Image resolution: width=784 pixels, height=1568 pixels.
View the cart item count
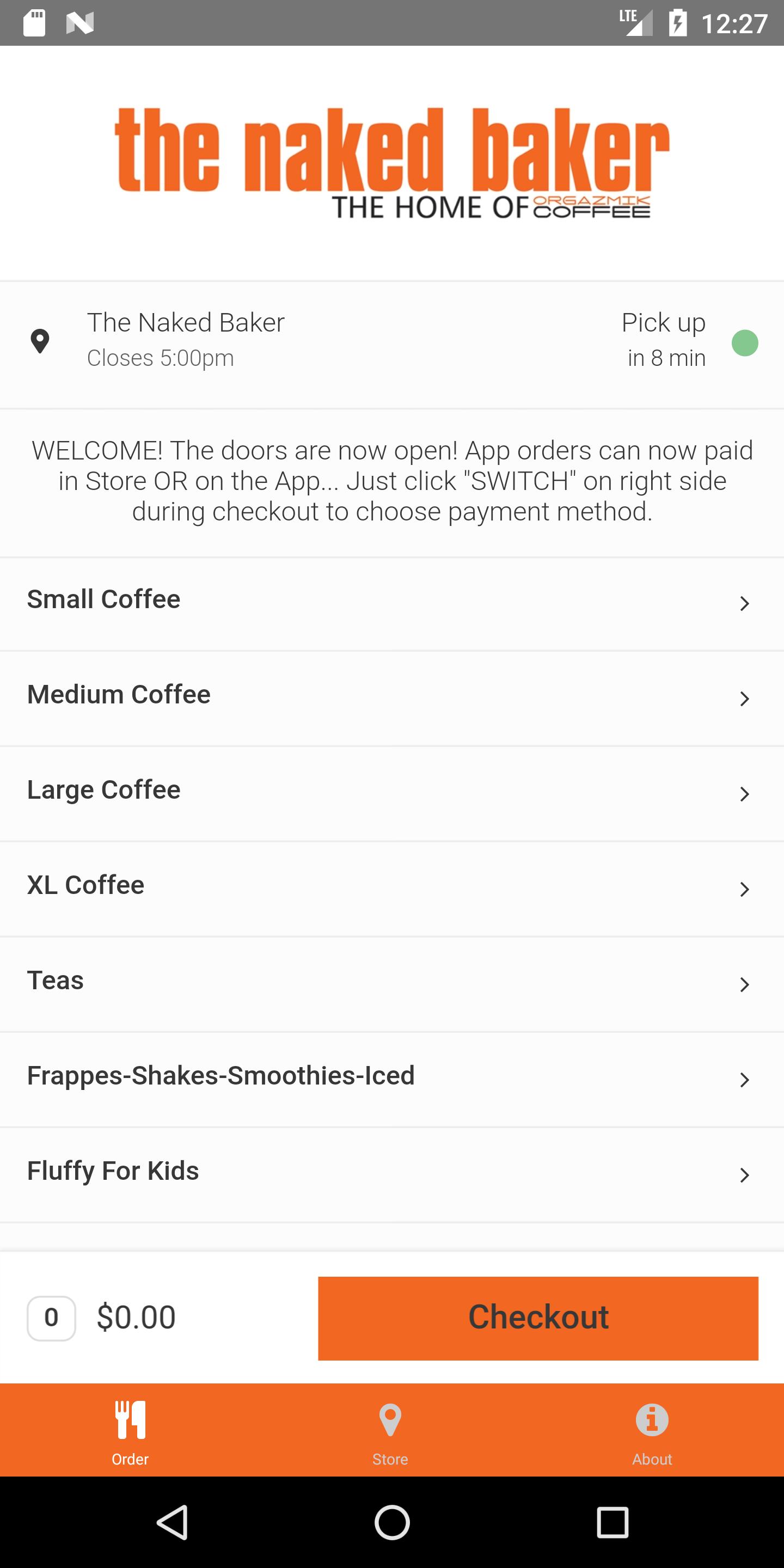[51, 1318]
